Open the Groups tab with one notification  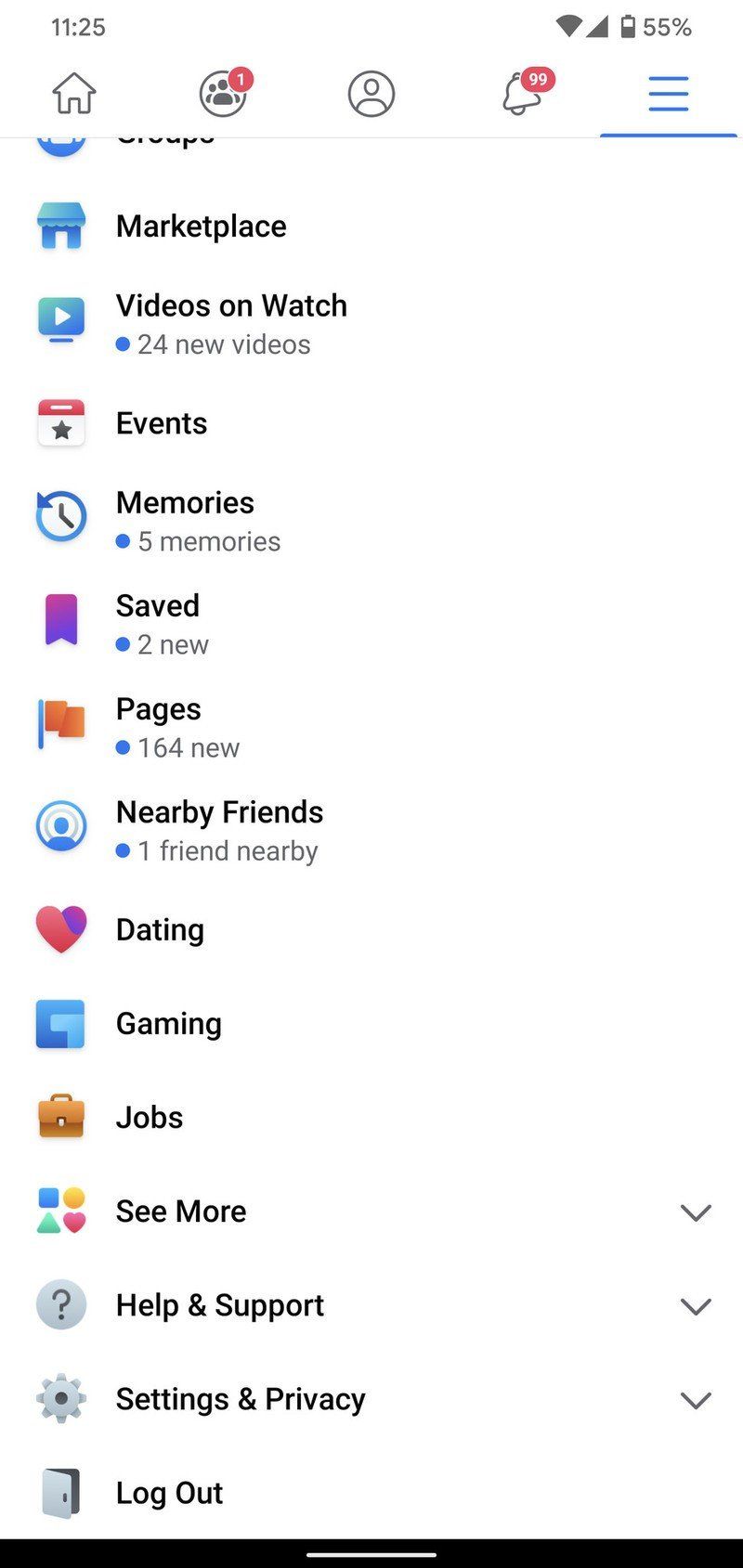point(223,94)
